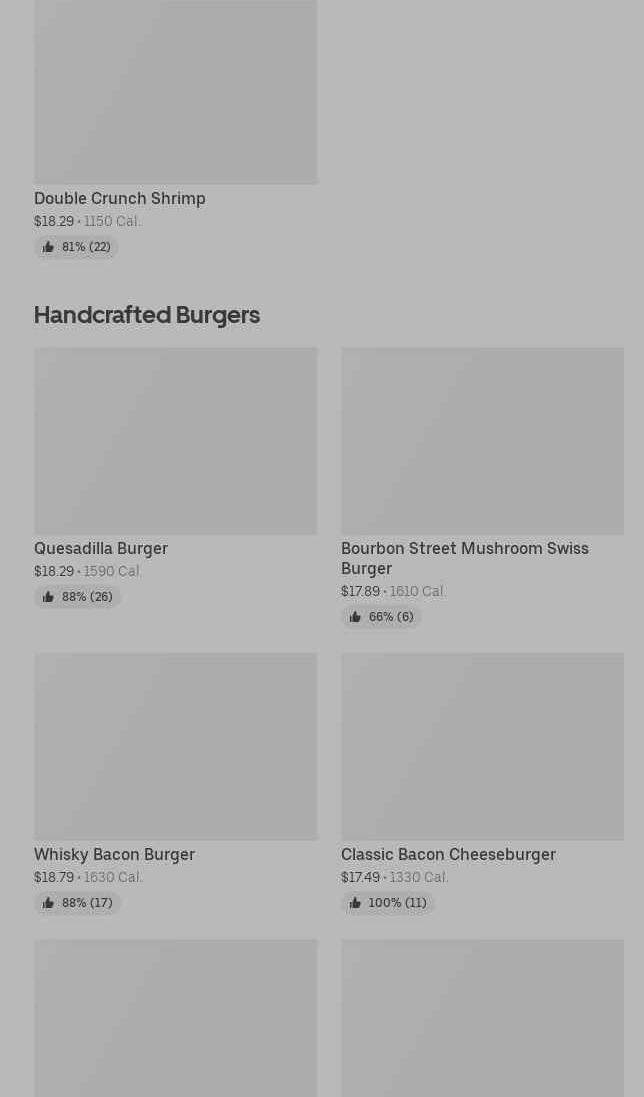Open the Double Crunch Shrimp item
Image resolution: width=644 pixels, height=1097 pixels.
coord(176,129)
